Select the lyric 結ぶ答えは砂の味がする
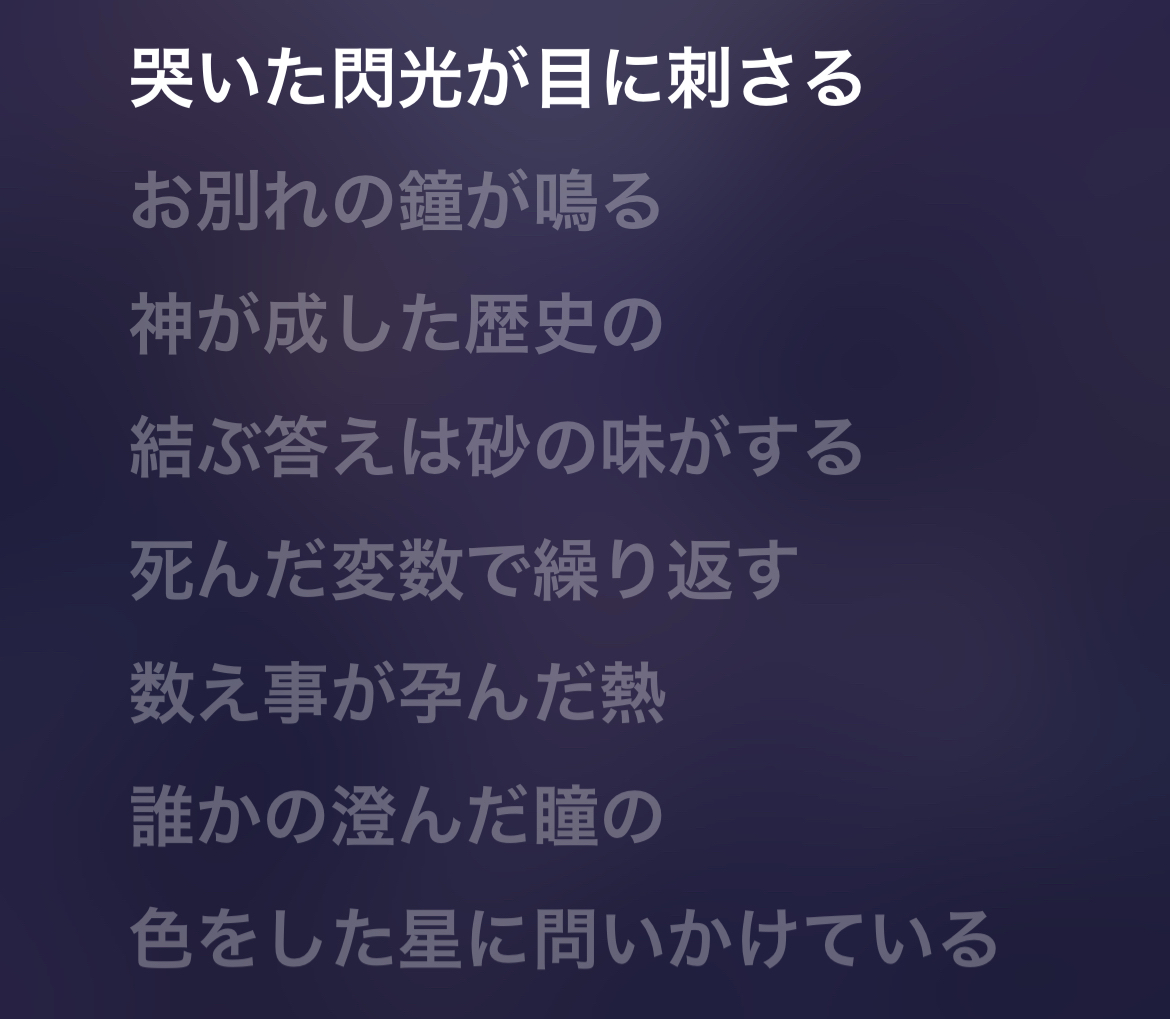The width and height of the screenshot is (1170, 1019). tap(496, 449)
